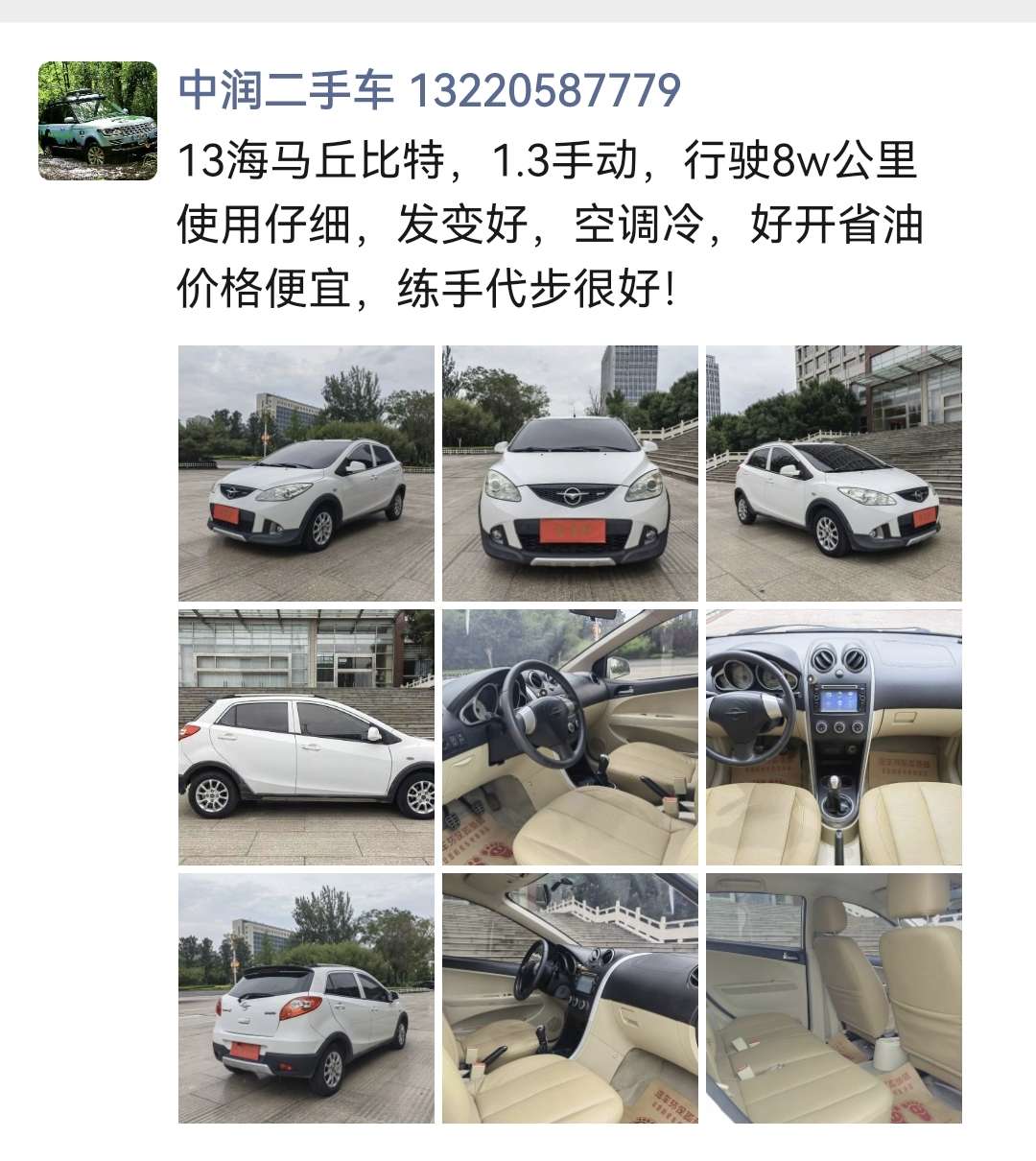The height and width of the screenshot is (1161, 1036).
Task: View front-left angled photo of white car
Action: pyautogui.click(x=306, y=473)
